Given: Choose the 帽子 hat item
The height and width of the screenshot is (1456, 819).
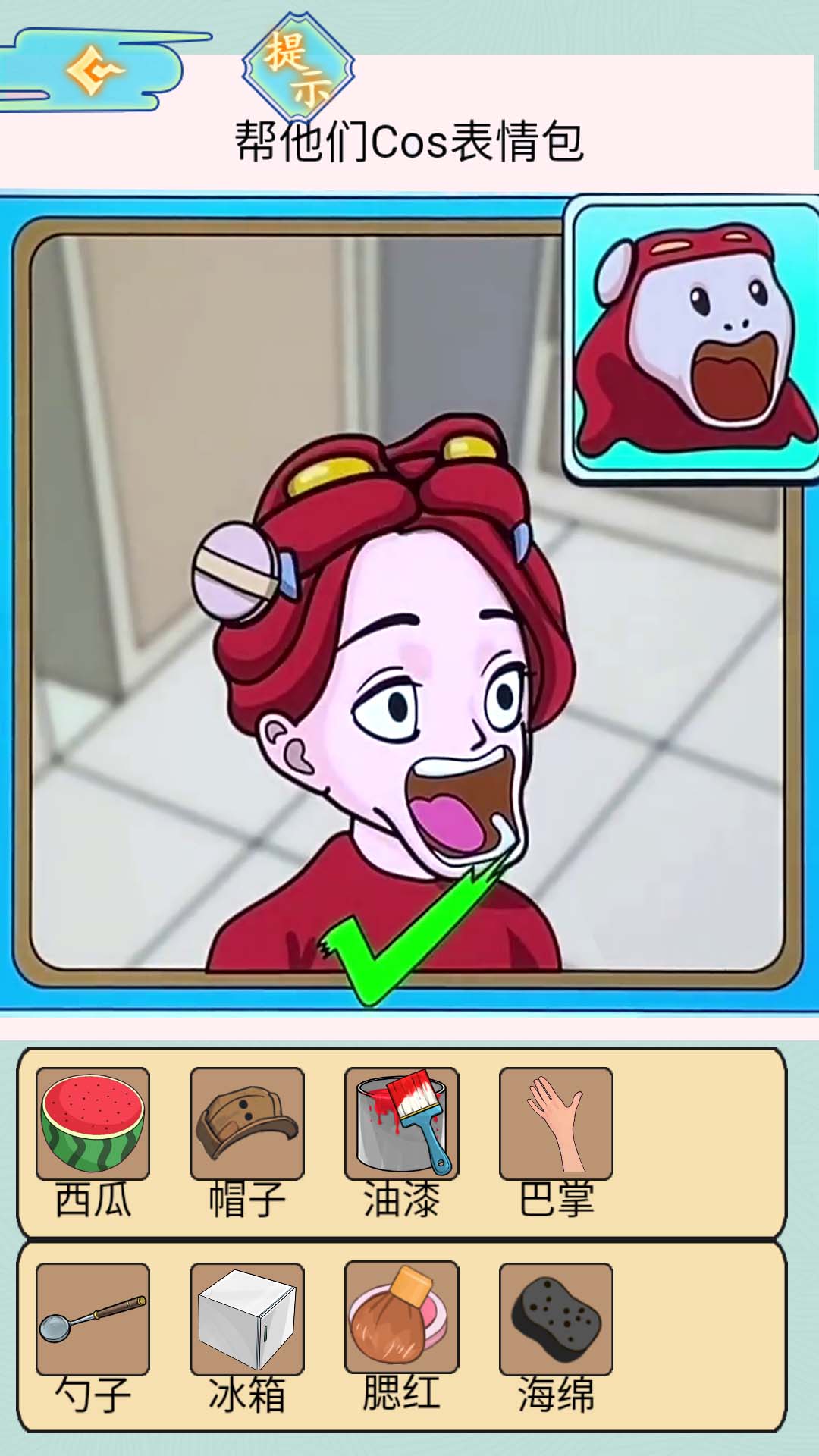Looking at the screenshot, I should pos(247,1124).
